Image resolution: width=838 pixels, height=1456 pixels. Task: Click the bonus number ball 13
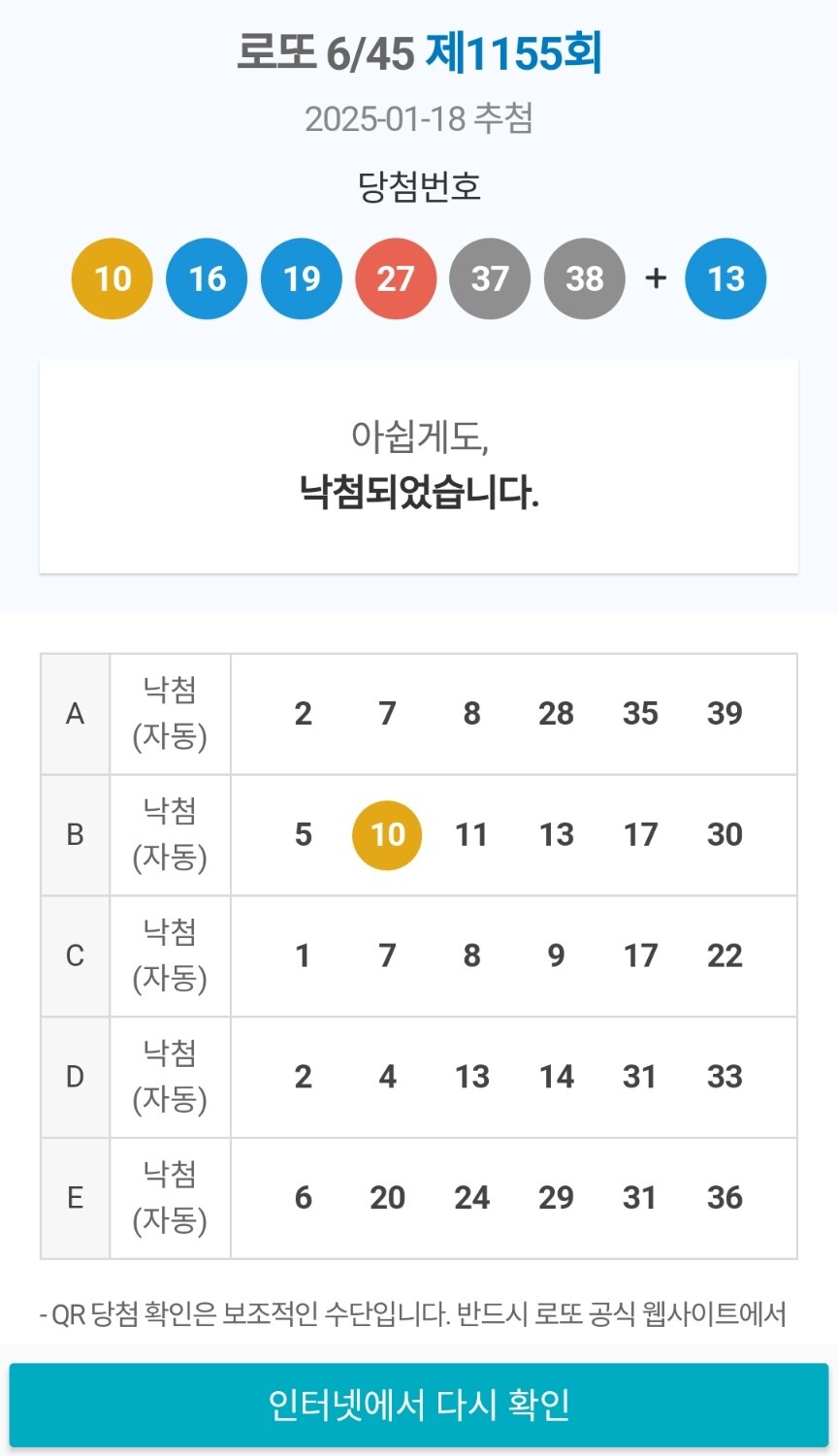[725, 278]
